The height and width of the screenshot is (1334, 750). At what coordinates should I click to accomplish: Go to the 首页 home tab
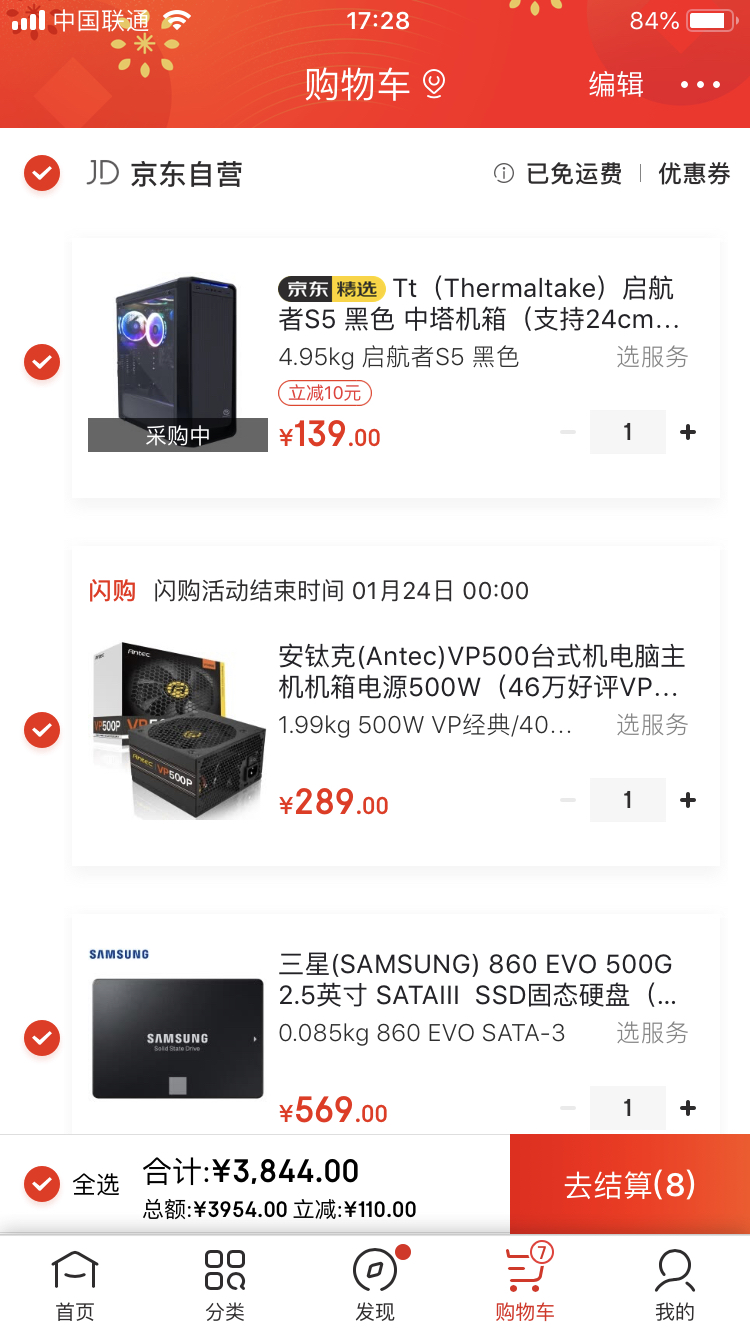tap(75, 1285)
